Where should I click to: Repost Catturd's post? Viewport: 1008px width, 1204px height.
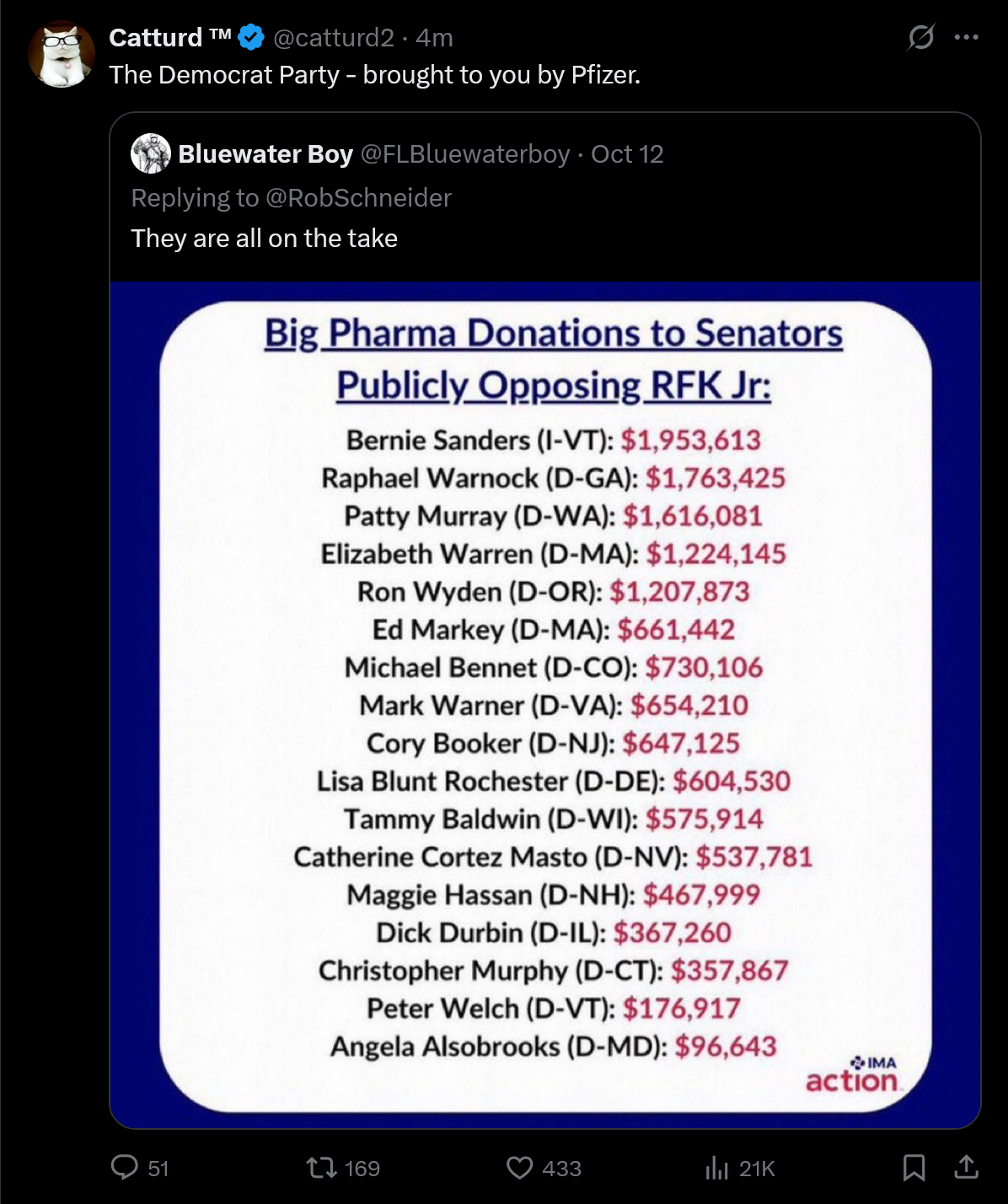pyautogui.click(x=320, y=1168)
